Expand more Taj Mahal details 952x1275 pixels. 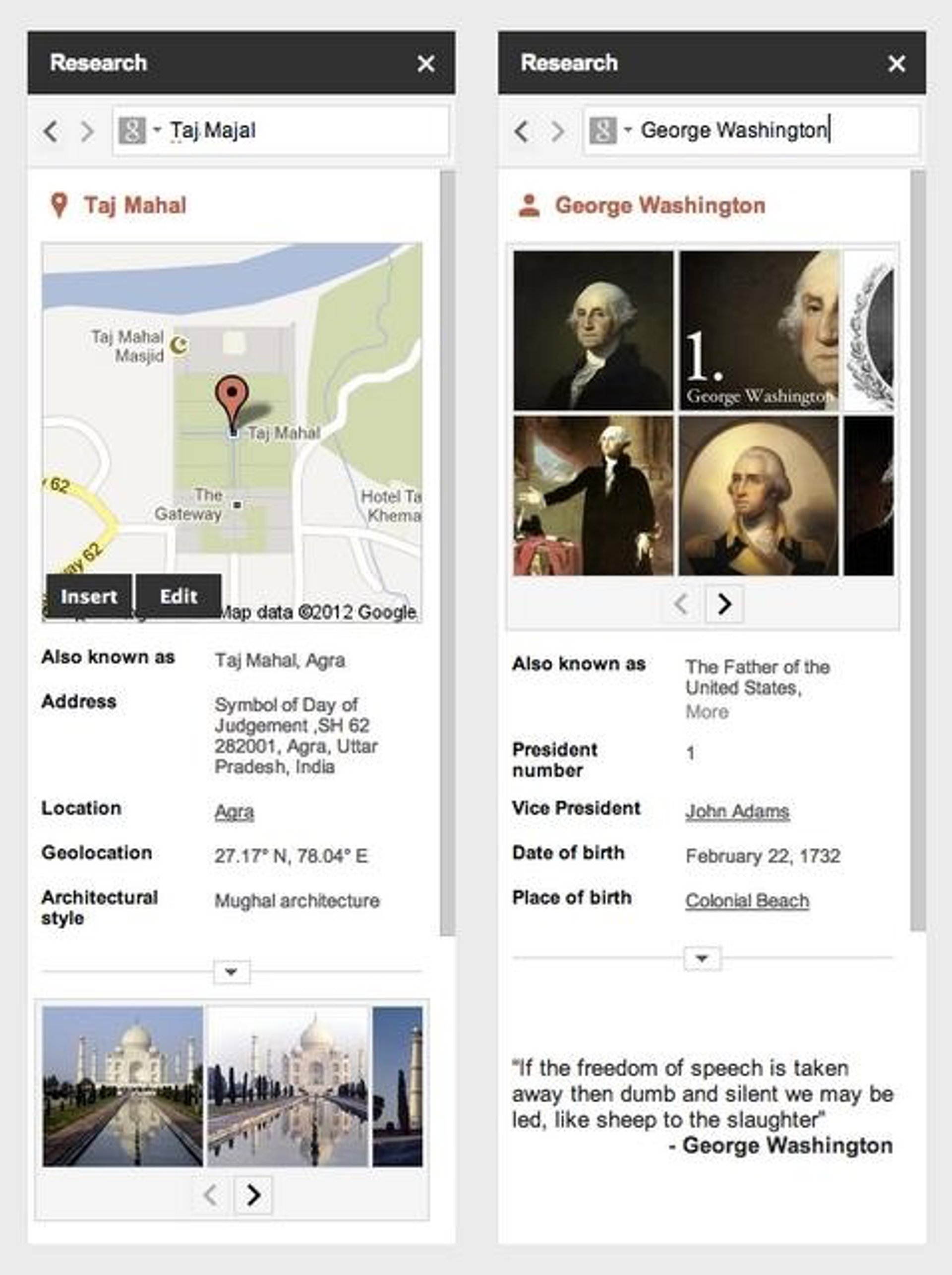(x=232, y=972)
